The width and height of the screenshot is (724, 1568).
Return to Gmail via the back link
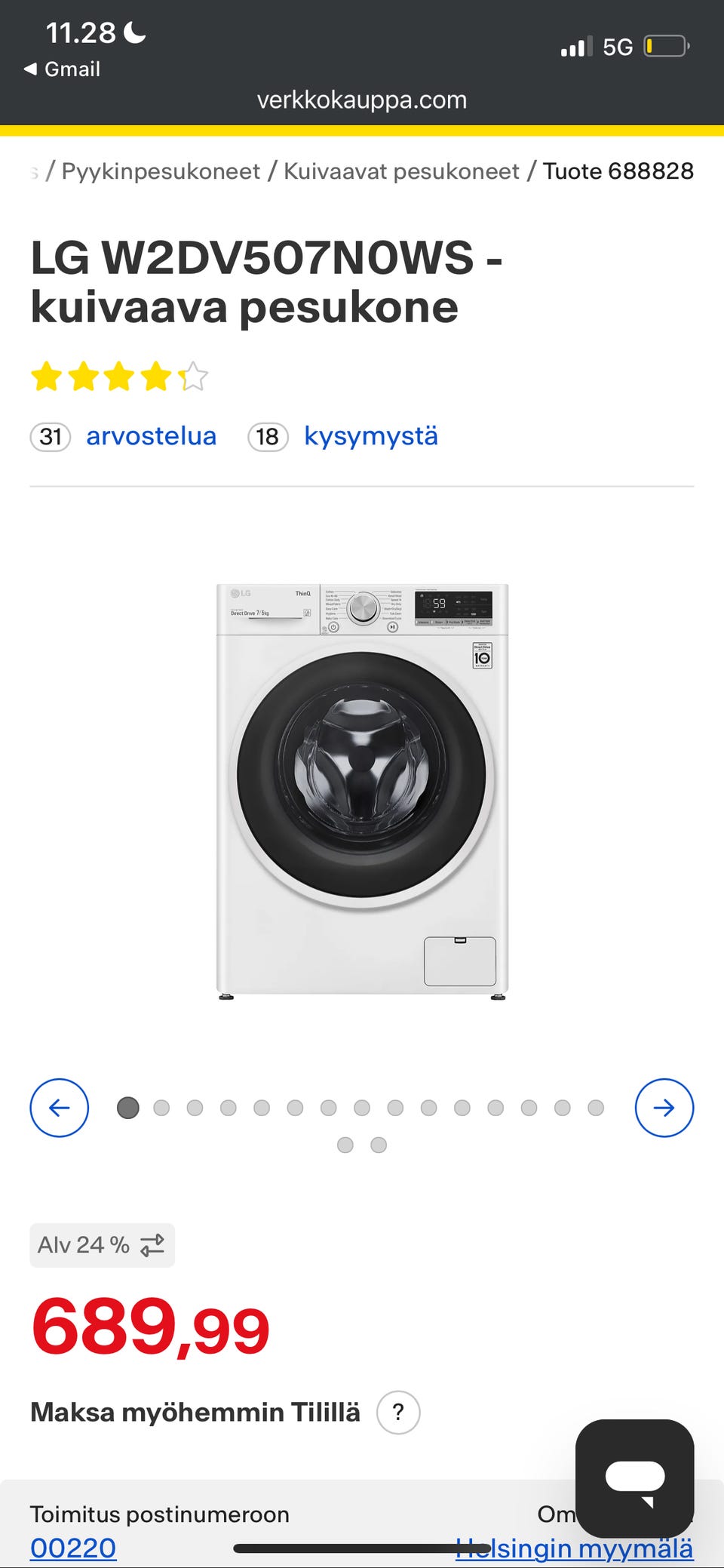click(62, 69)
